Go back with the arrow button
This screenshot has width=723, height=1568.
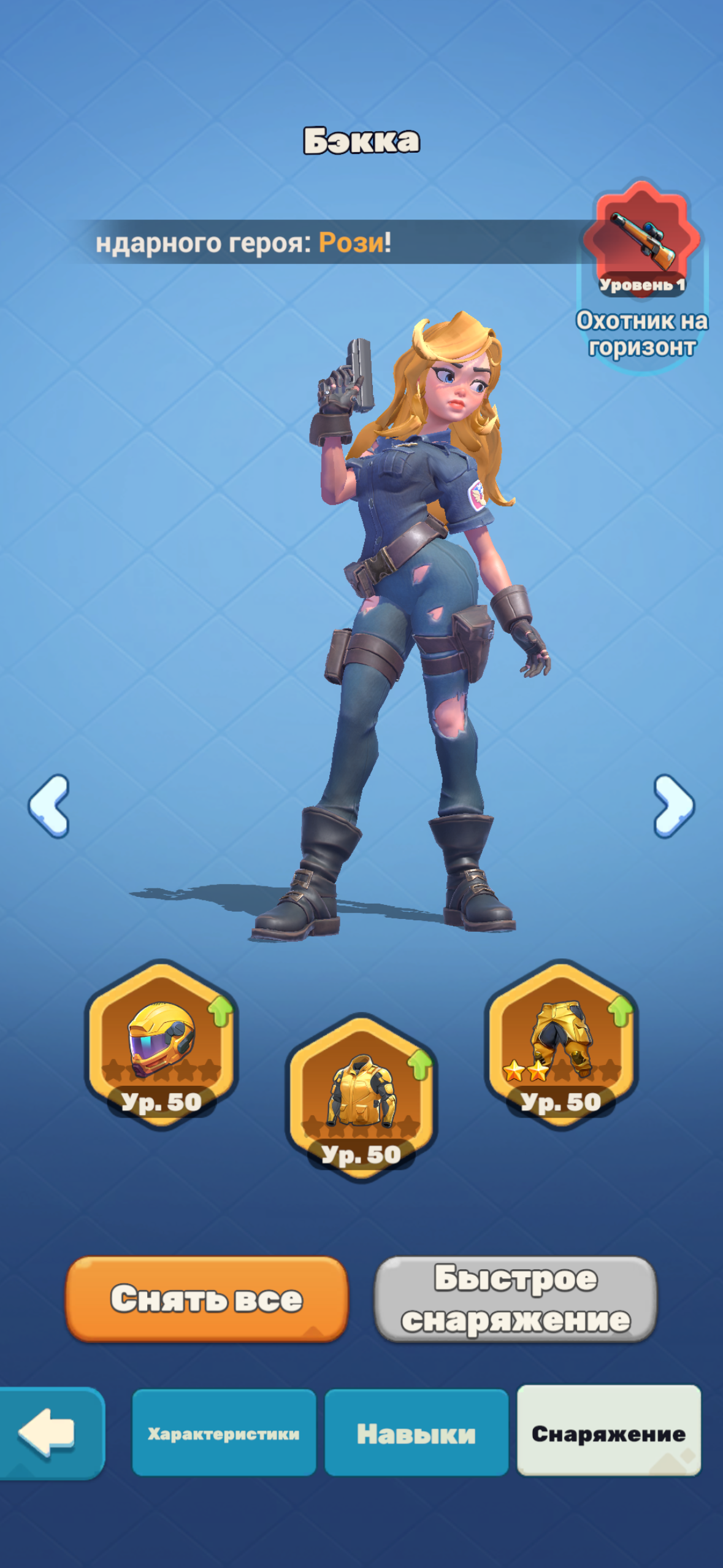[x=50, y=1432]
